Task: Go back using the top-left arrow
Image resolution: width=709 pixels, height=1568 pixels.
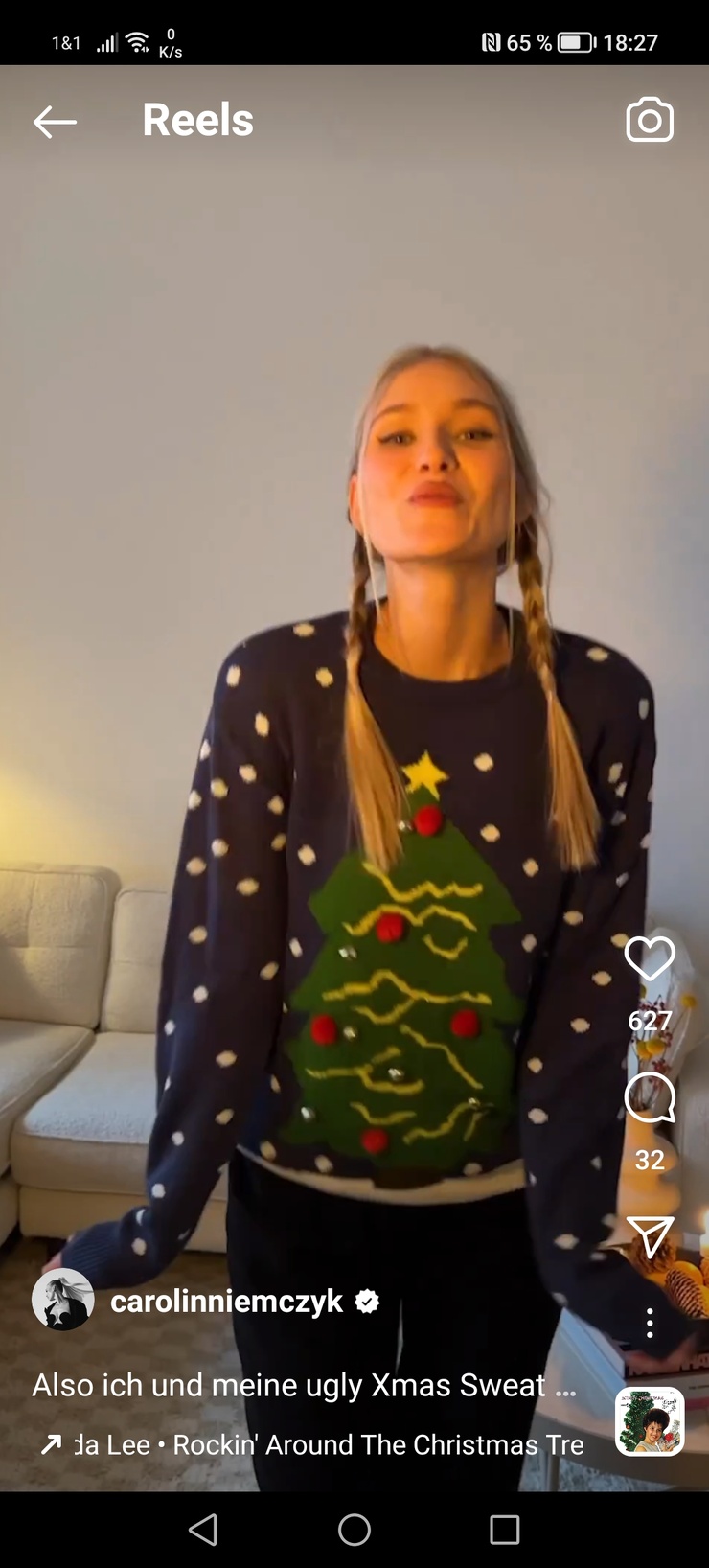Action: (55, 122)
